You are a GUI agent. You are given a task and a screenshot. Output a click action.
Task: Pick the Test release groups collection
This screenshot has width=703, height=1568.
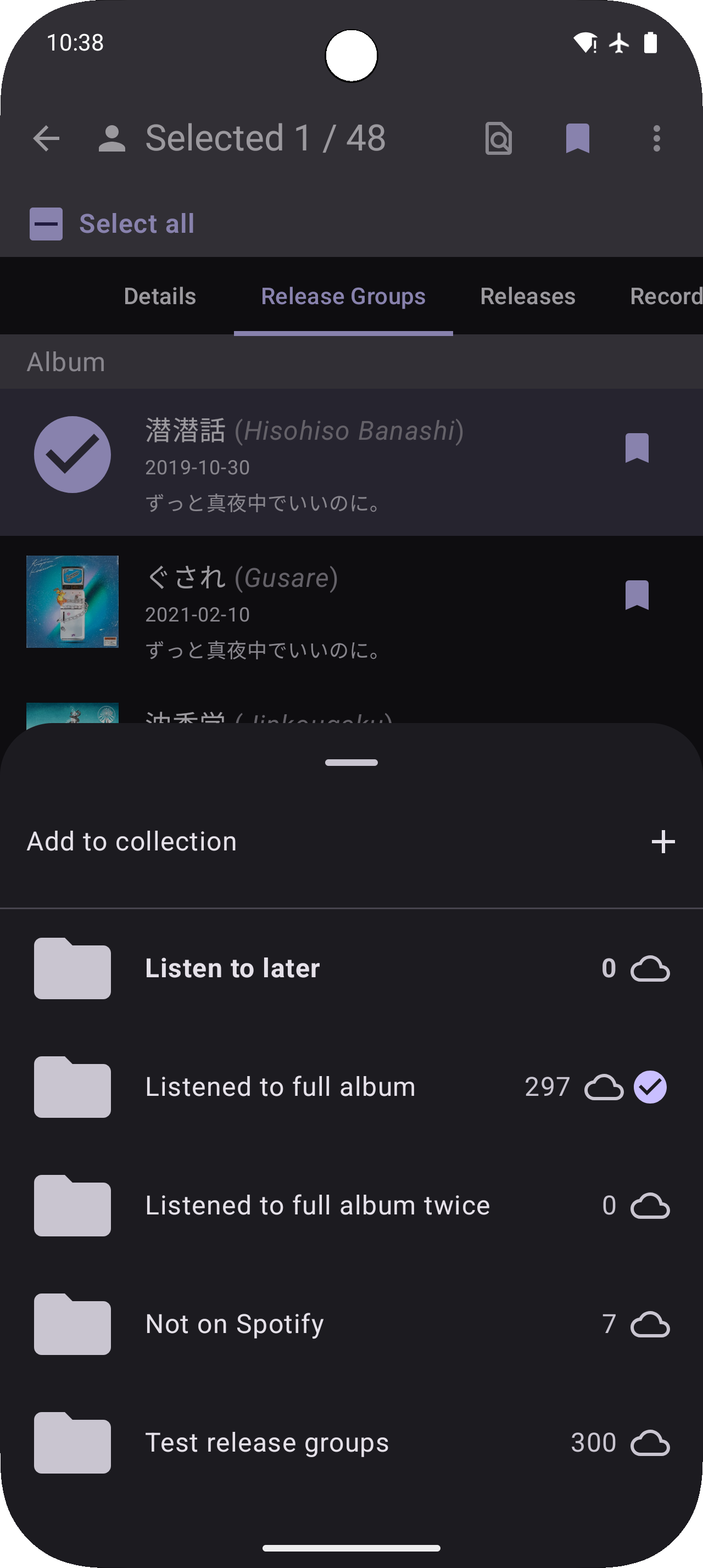coord(351,1443)
